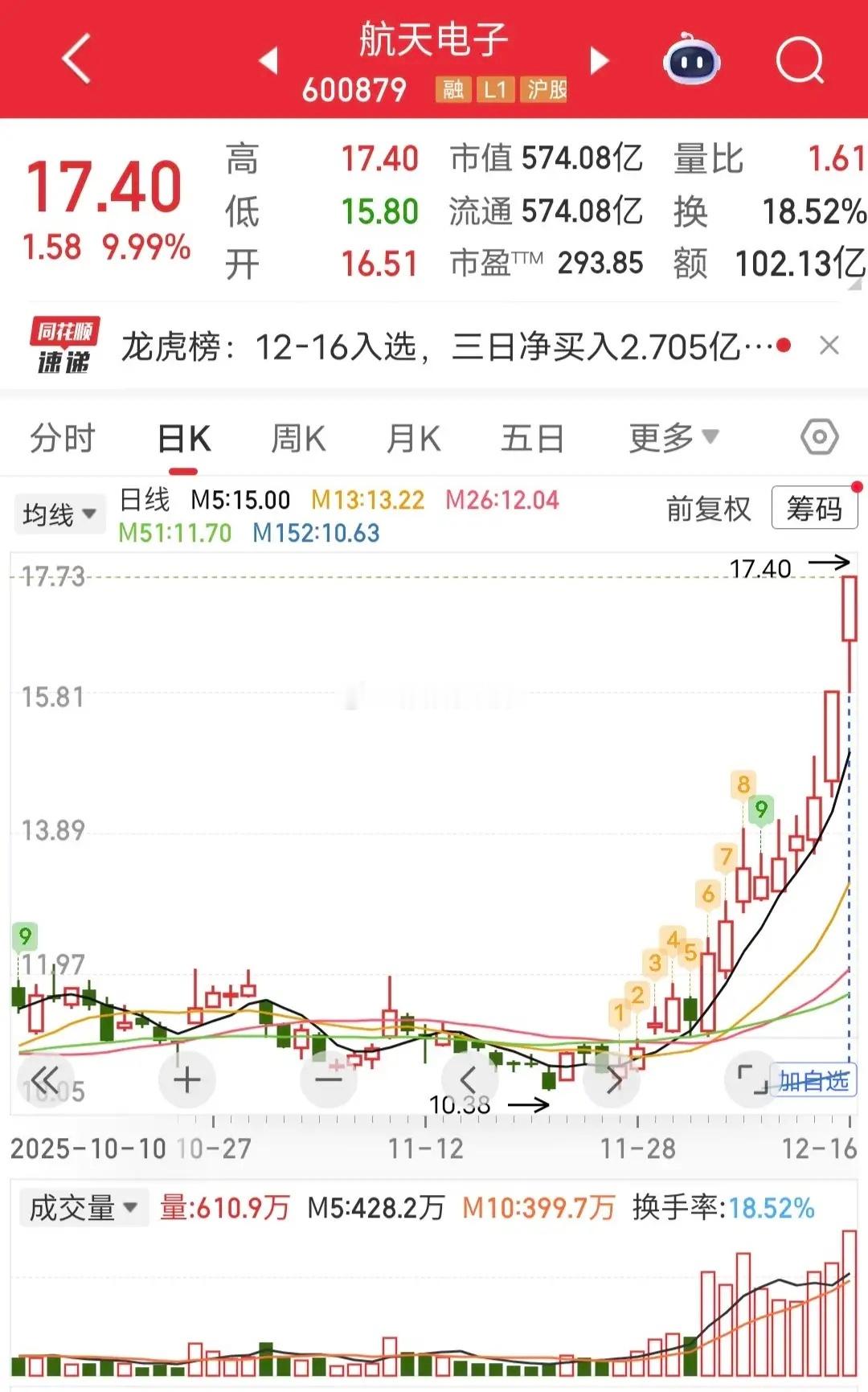
Task: Tap 加自选 to add to watchlist
Action: point(813,1081)
